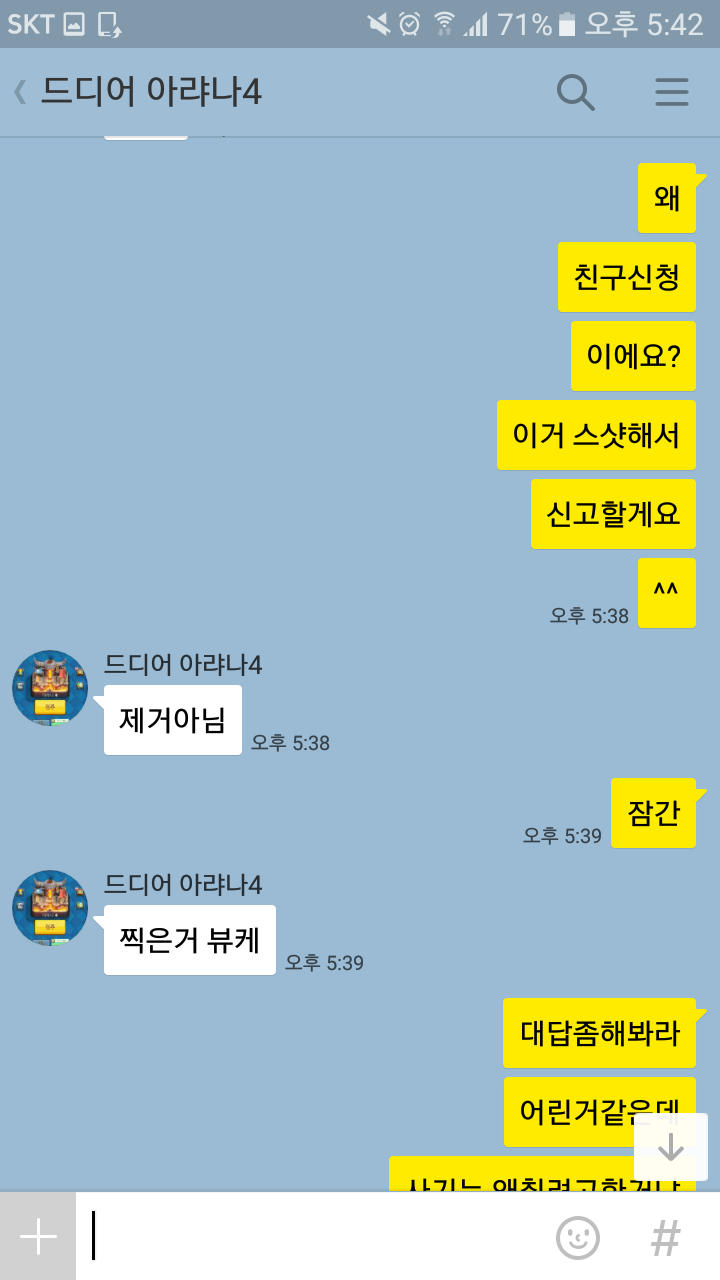Image resolution: width=720 pixels, height=1280 pixels.
Task: Open the emoticon picker
Action: coord(577,1238)
